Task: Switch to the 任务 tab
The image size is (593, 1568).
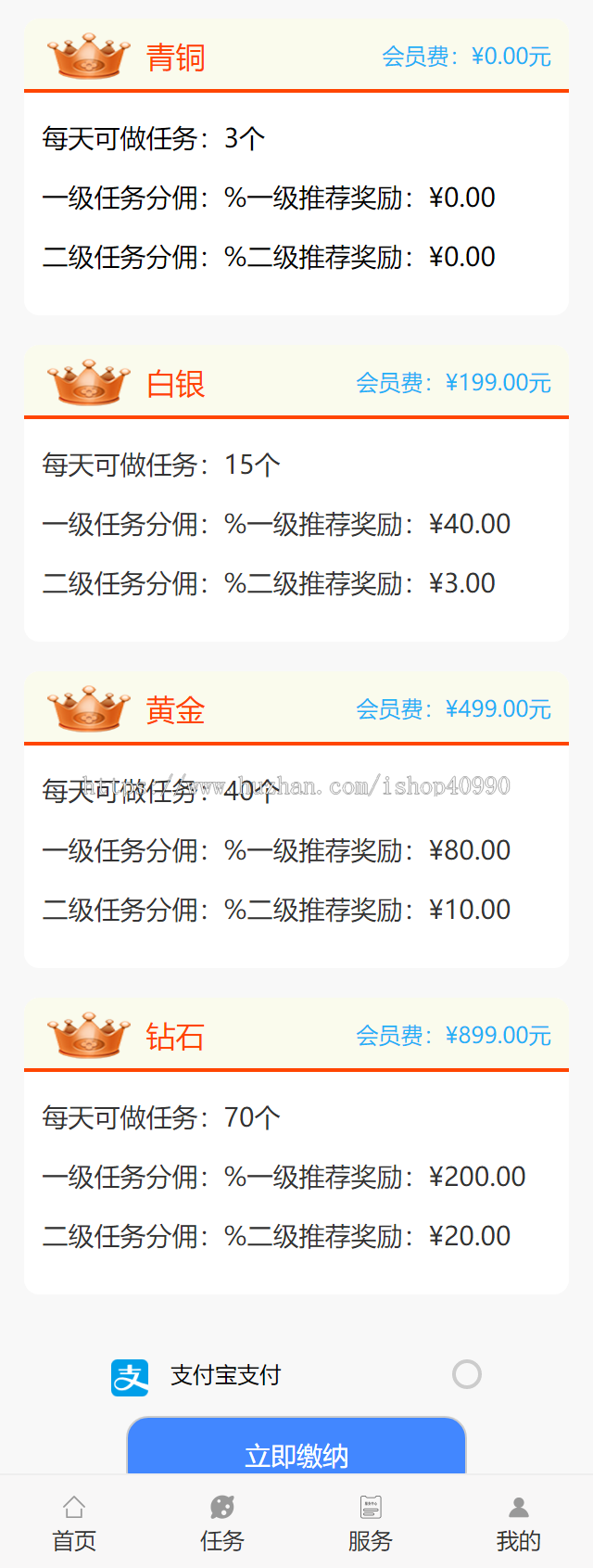Action: [x=222, y=1523]
